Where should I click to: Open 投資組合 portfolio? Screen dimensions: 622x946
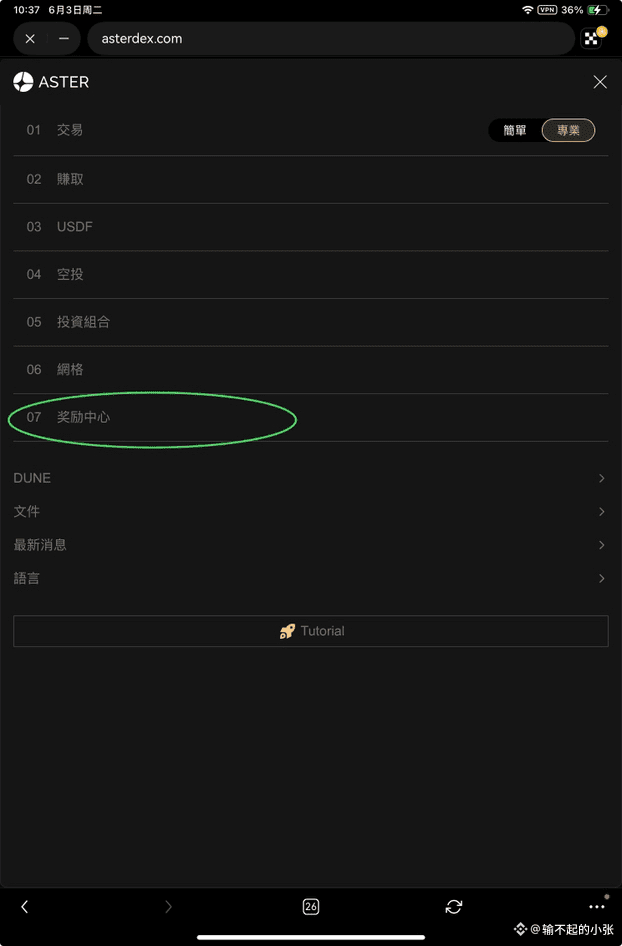(82, 322)
